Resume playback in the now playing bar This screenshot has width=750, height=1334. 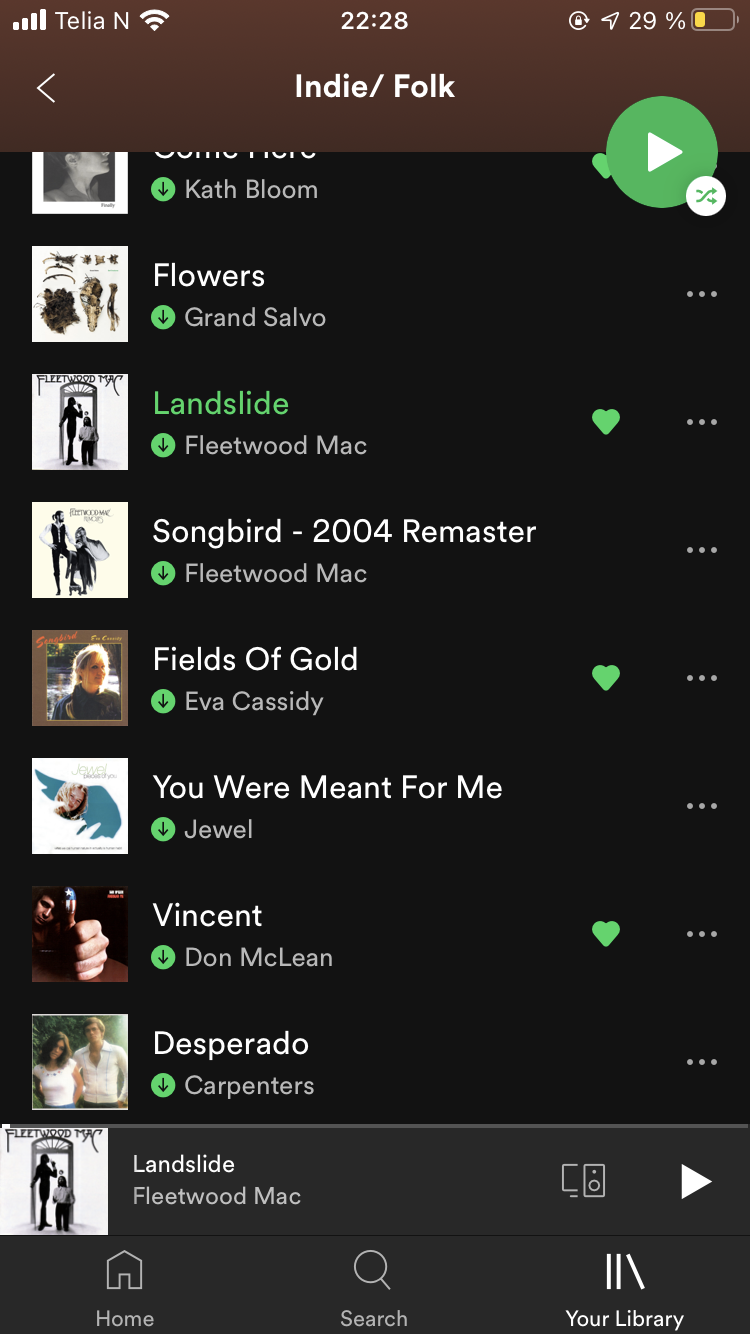click(x=695, y=1181)
